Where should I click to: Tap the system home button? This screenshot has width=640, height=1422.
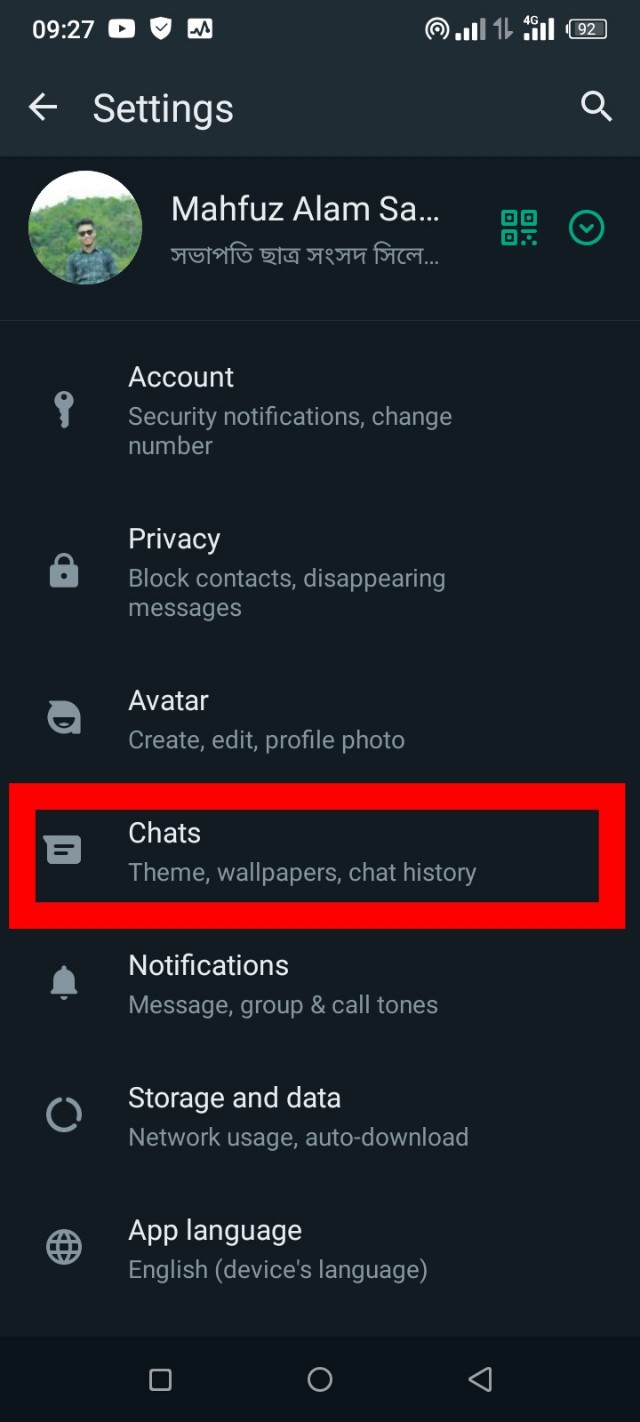320,1380
